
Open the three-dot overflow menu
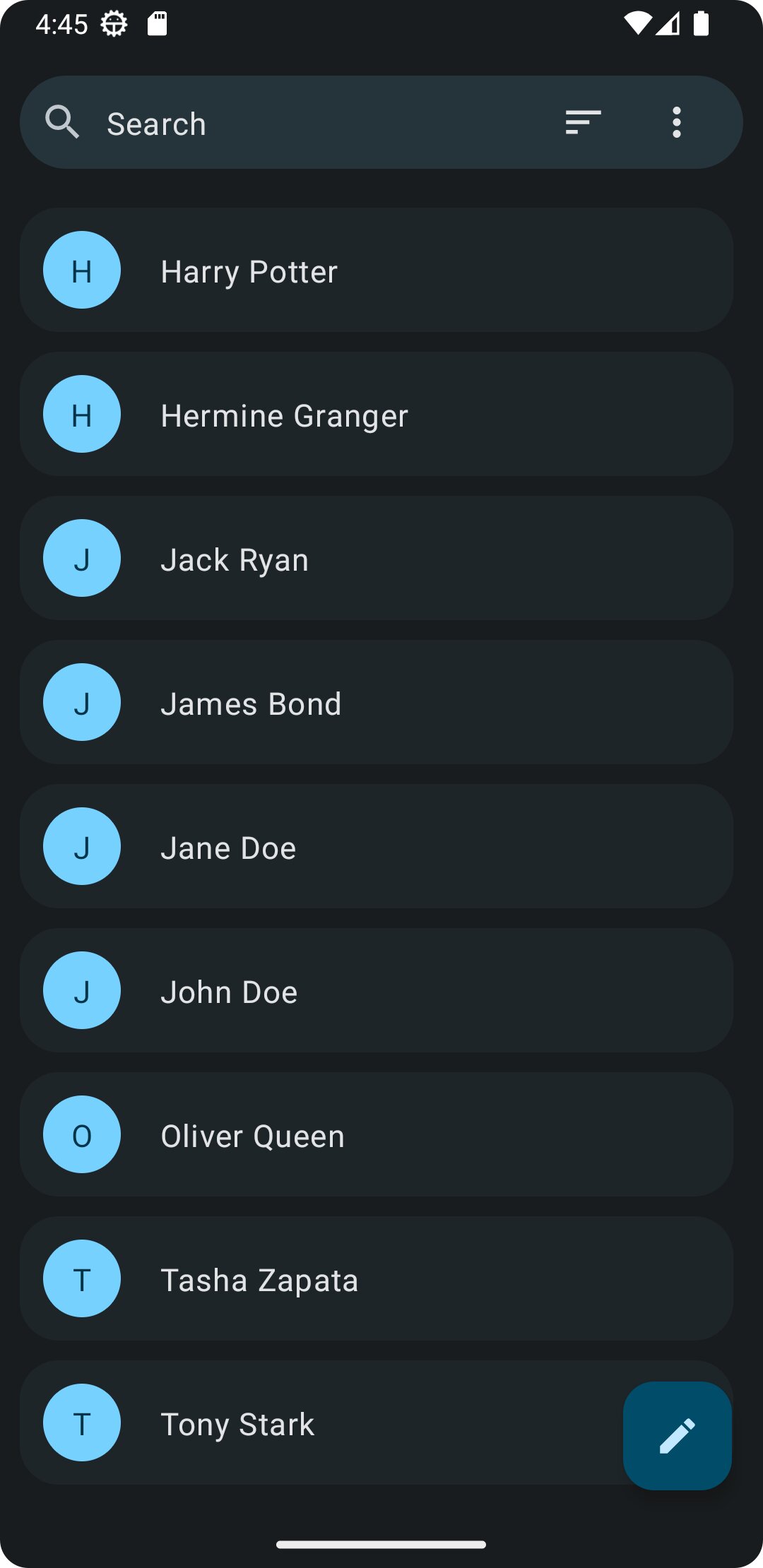click(677, 123)
